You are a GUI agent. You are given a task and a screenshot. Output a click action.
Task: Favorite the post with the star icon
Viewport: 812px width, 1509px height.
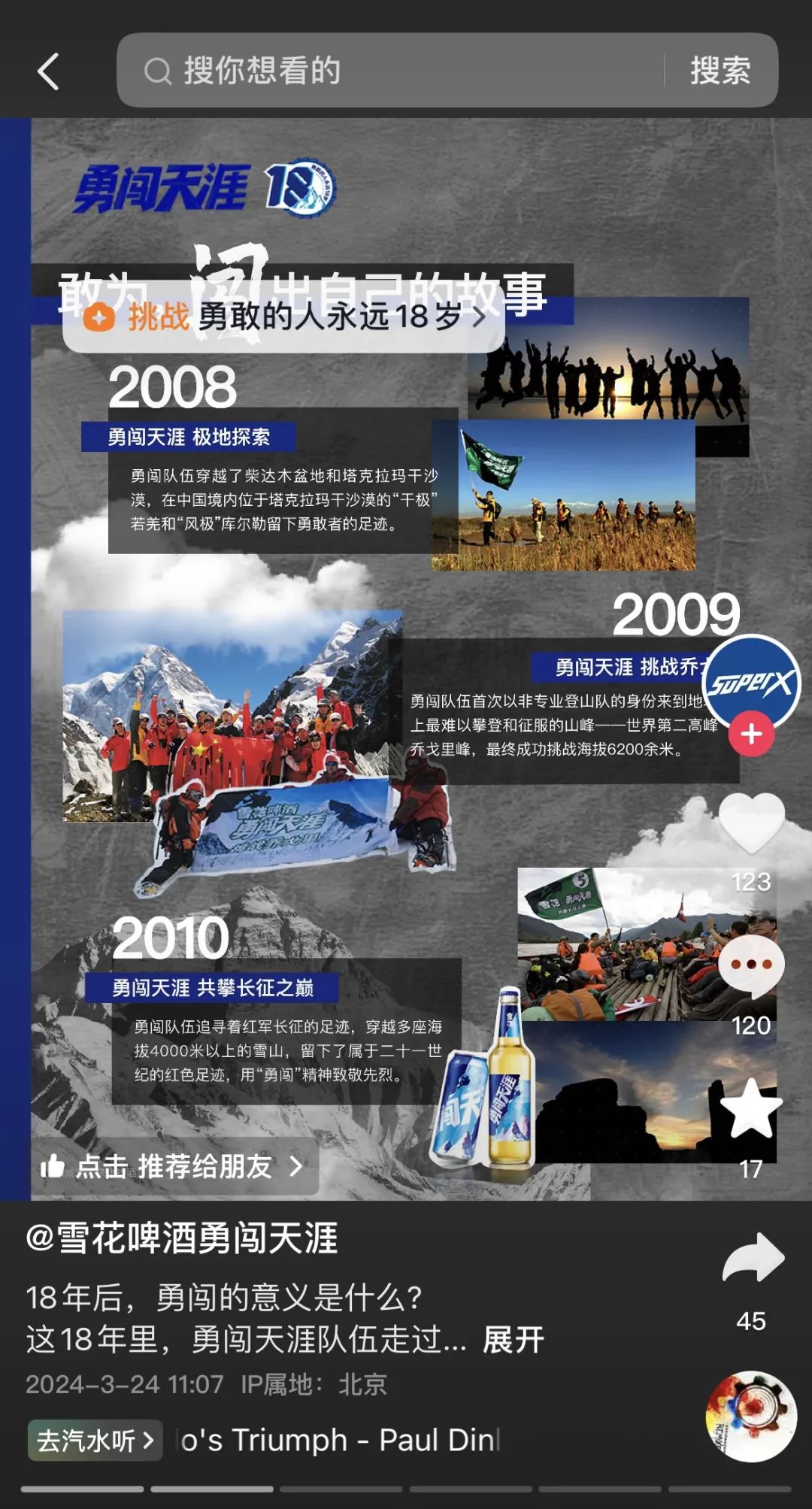(751, 1108)
